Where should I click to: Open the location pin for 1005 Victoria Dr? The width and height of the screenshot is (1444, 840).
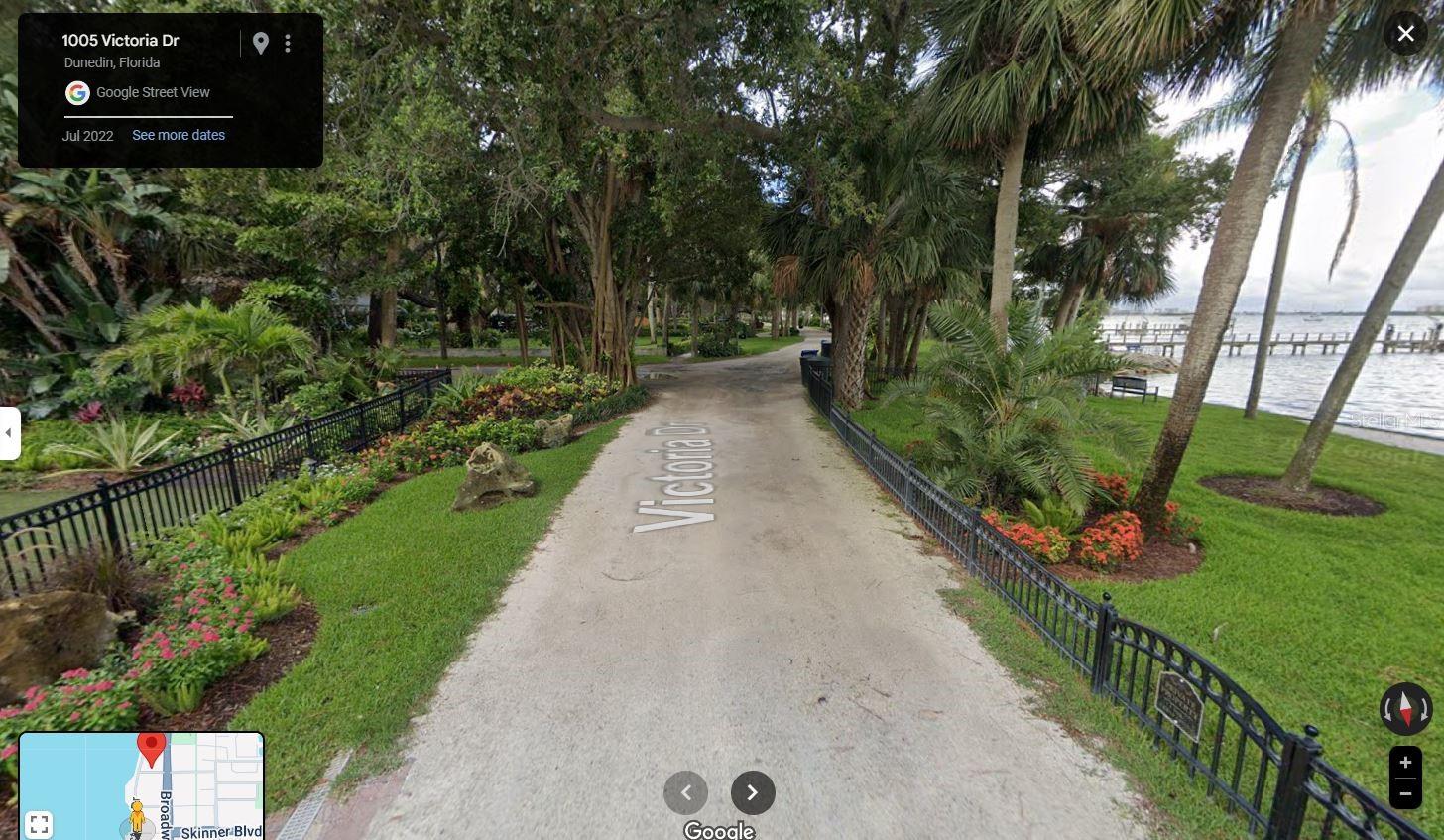click(x=261, y=43)
